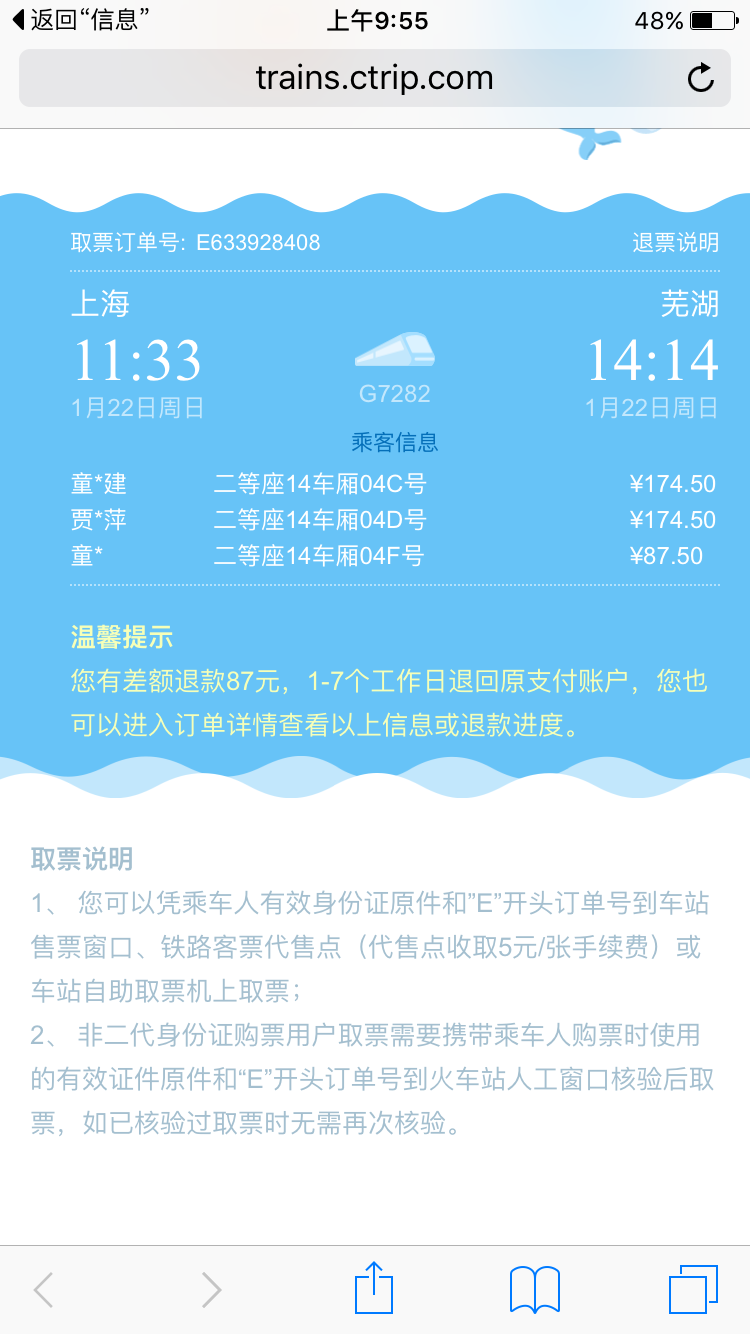Image resolution: width=750 pixels, height=1334 pixels.
Task: Go back to the previous page
Action: tap(43, 1290)
